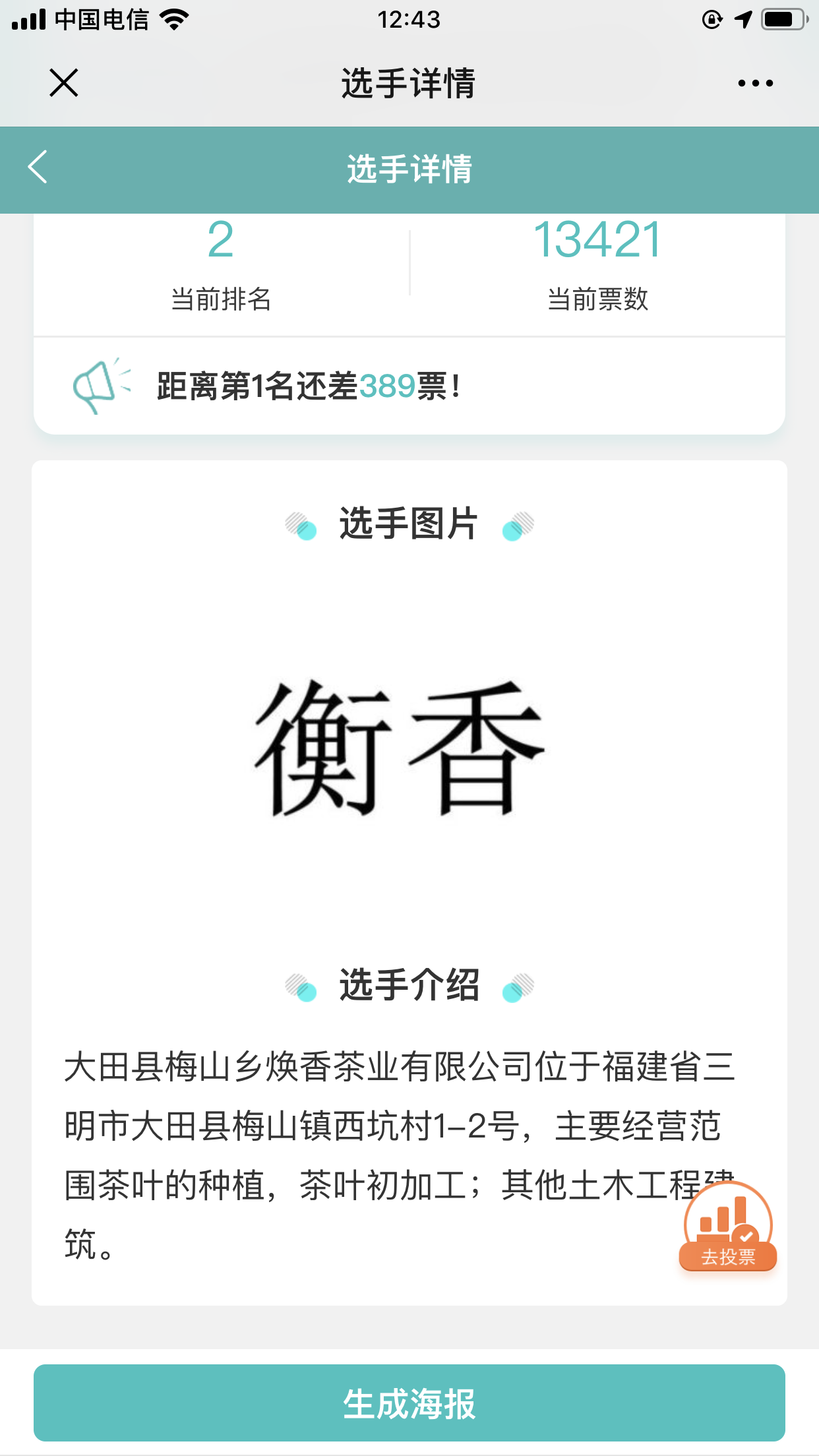Image resolution: width=819 pixels, height=1456 pixels.
Task: Close the mini program page with X
Action: pos(64,83)
